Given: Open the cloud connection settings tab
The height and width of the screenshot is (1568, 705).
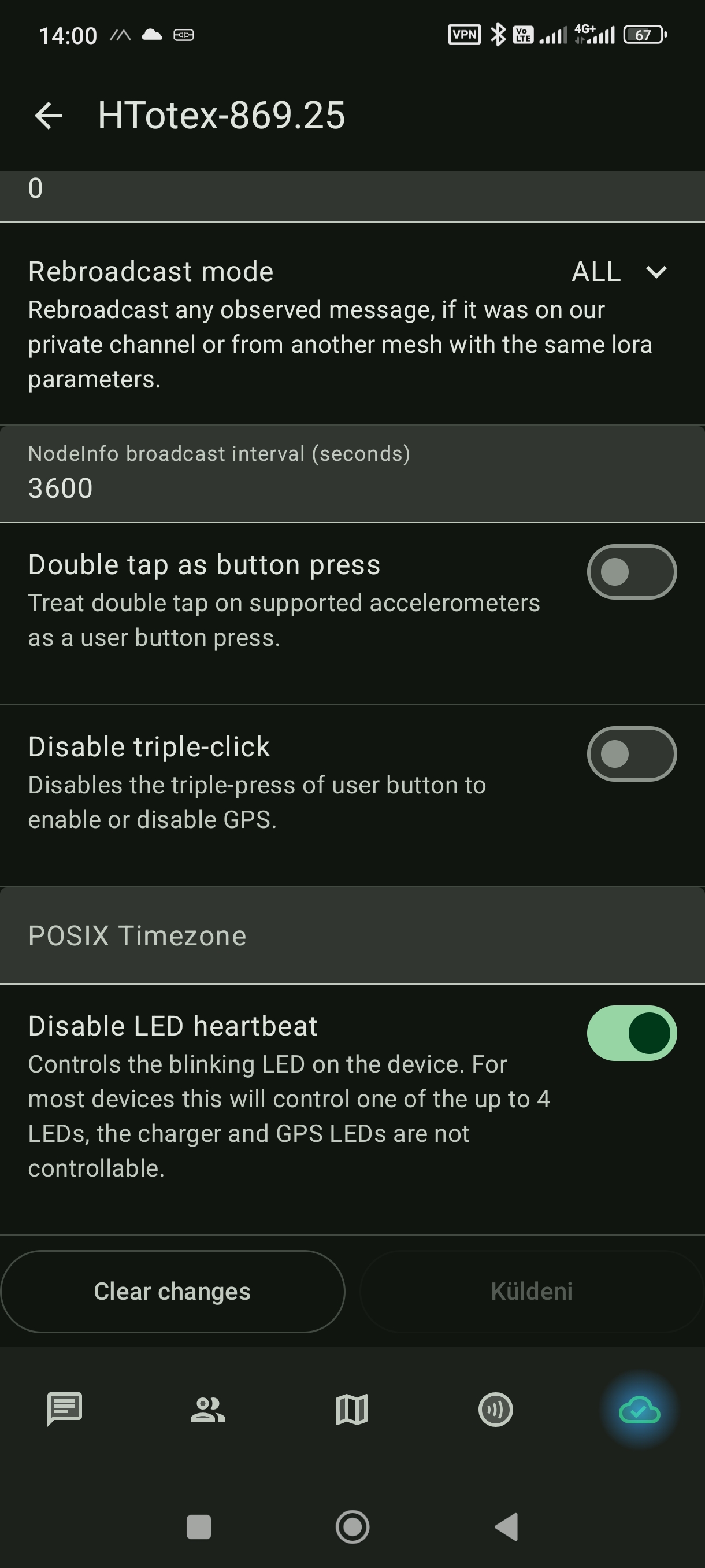Looking at the screenshot, I should tap(639, 1409).
